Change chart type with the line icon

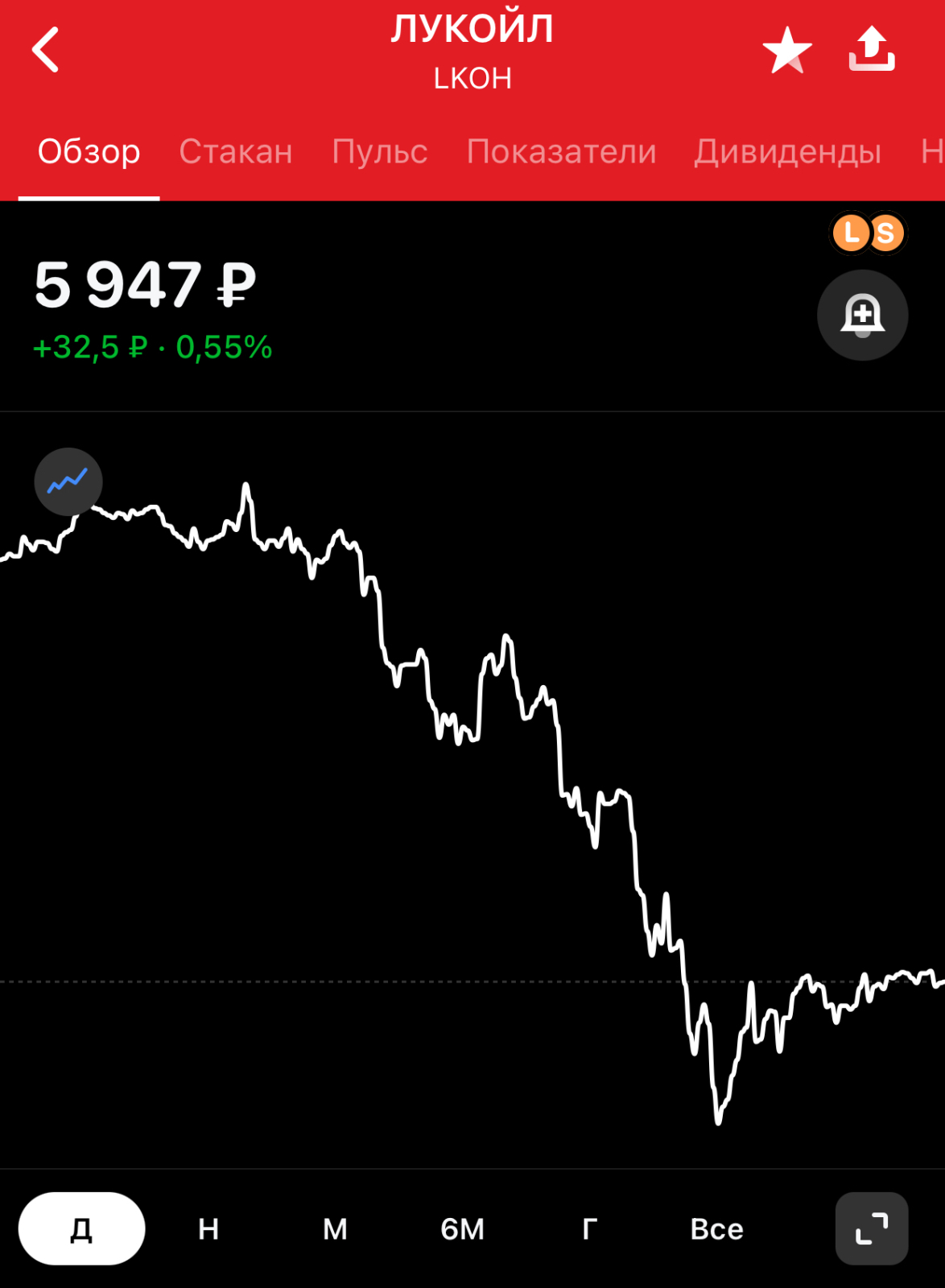coord(68,481)
